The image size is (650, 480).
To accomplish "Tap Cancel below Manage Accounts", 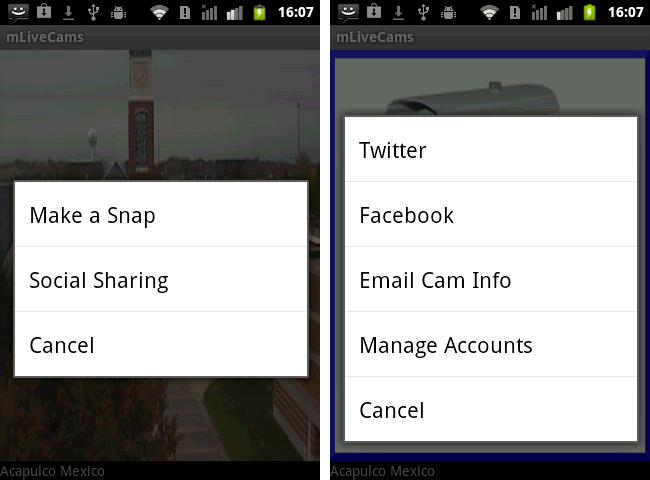I will (x=490, y=410).
